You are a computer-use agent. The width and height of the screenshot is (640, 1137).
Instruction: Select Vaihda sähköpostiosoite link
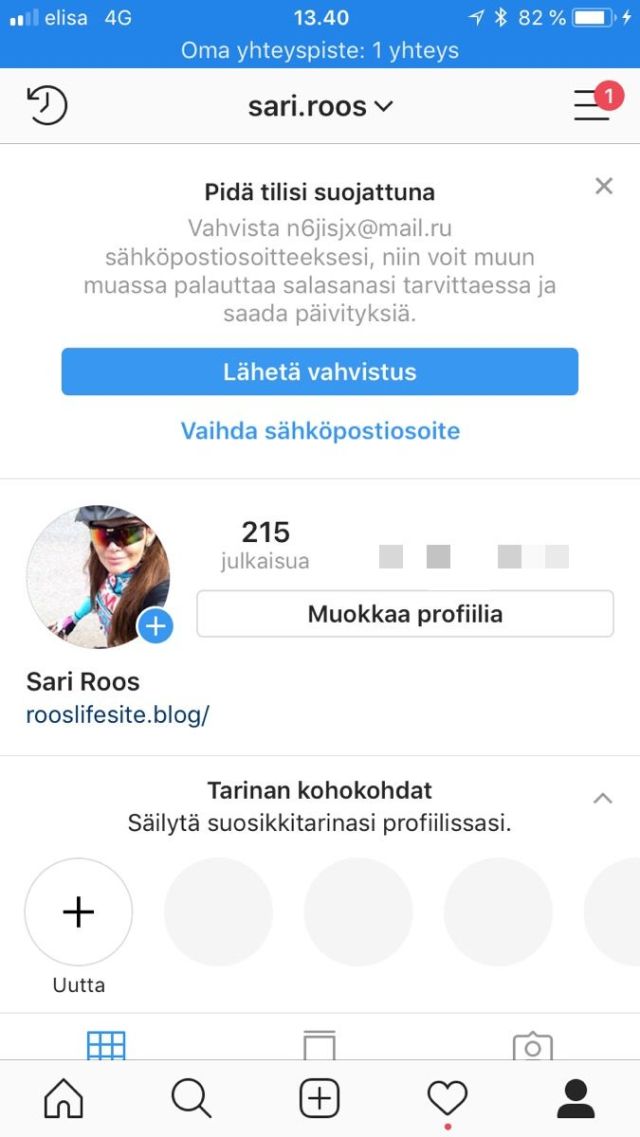[x=320, y=431]
